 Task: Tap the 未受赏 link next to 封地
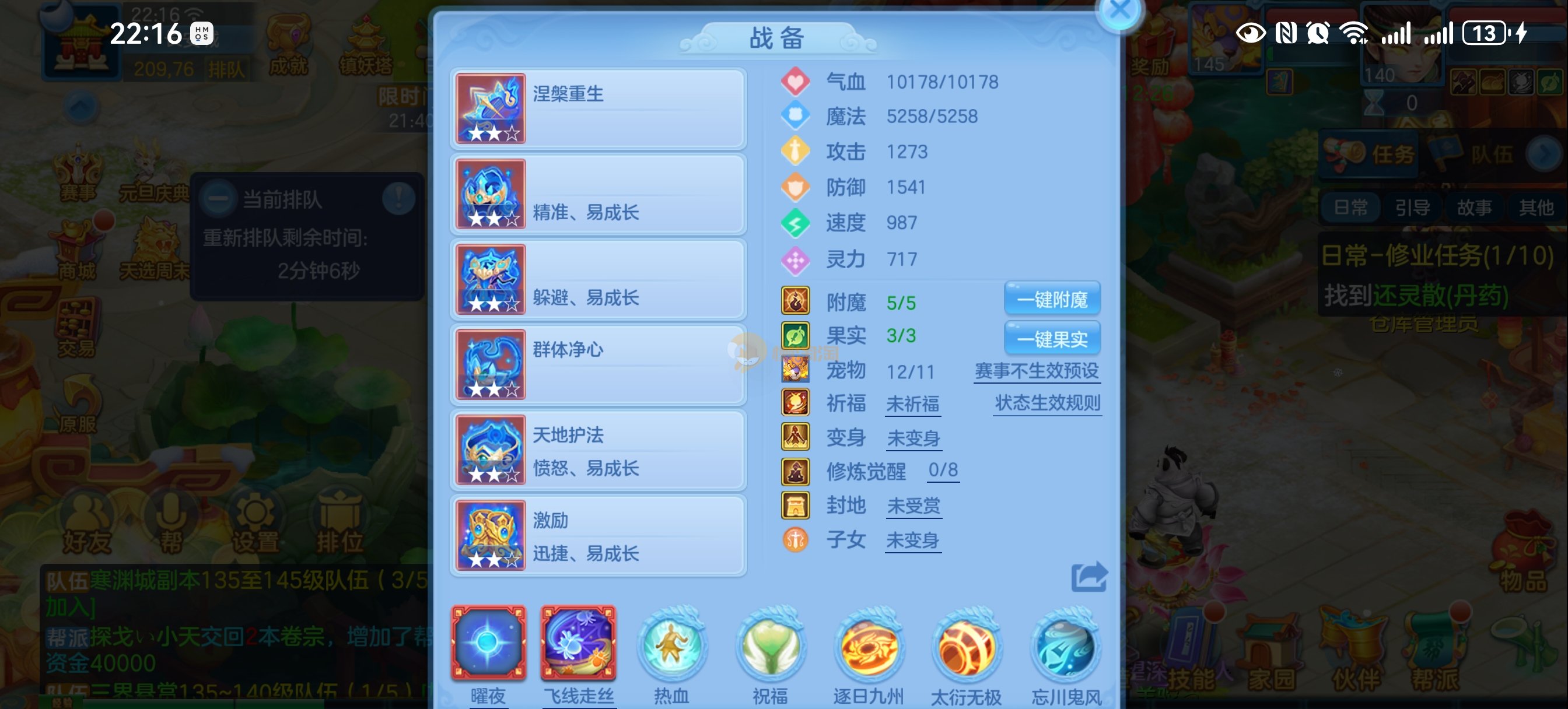[x=913, y=506]
